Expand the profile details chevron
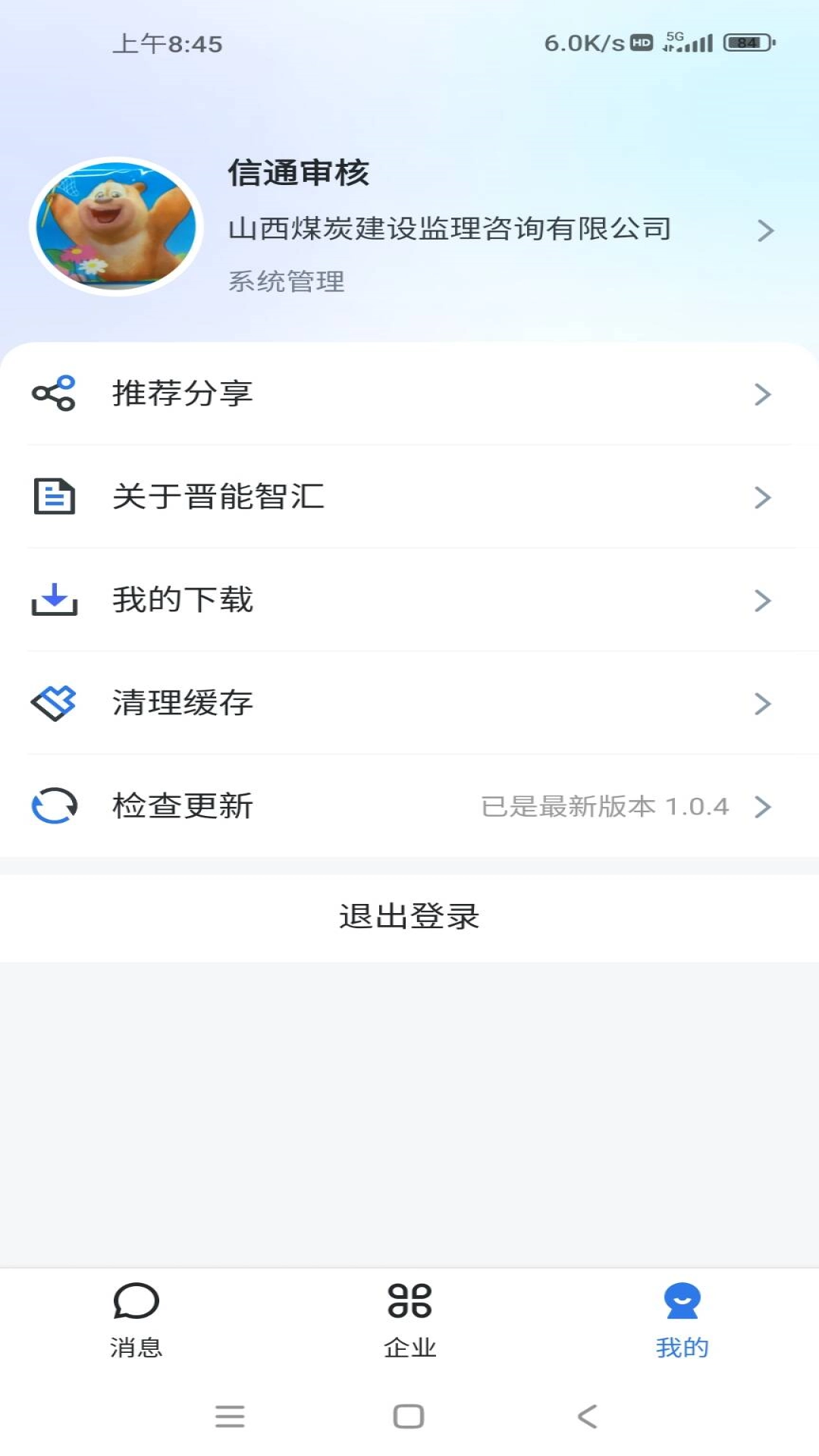Image resolution: width=819 pixels, height=1456 pixels. tap(767, 230)
